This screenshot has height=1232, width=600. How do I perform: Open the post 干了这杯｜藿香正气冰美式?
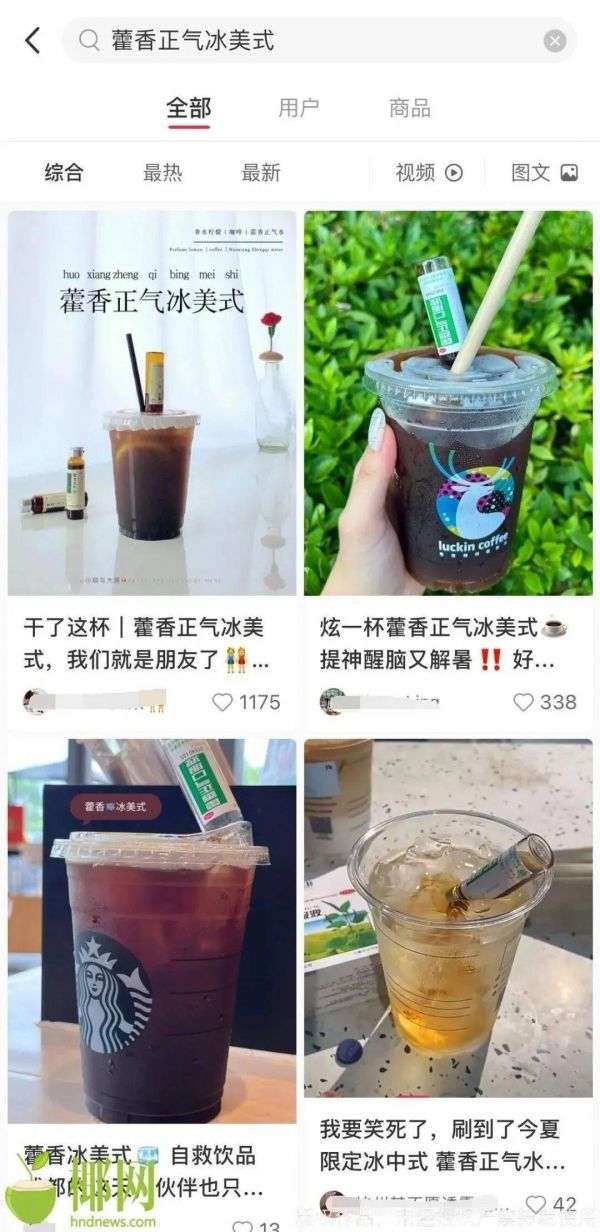pos(152,404)
